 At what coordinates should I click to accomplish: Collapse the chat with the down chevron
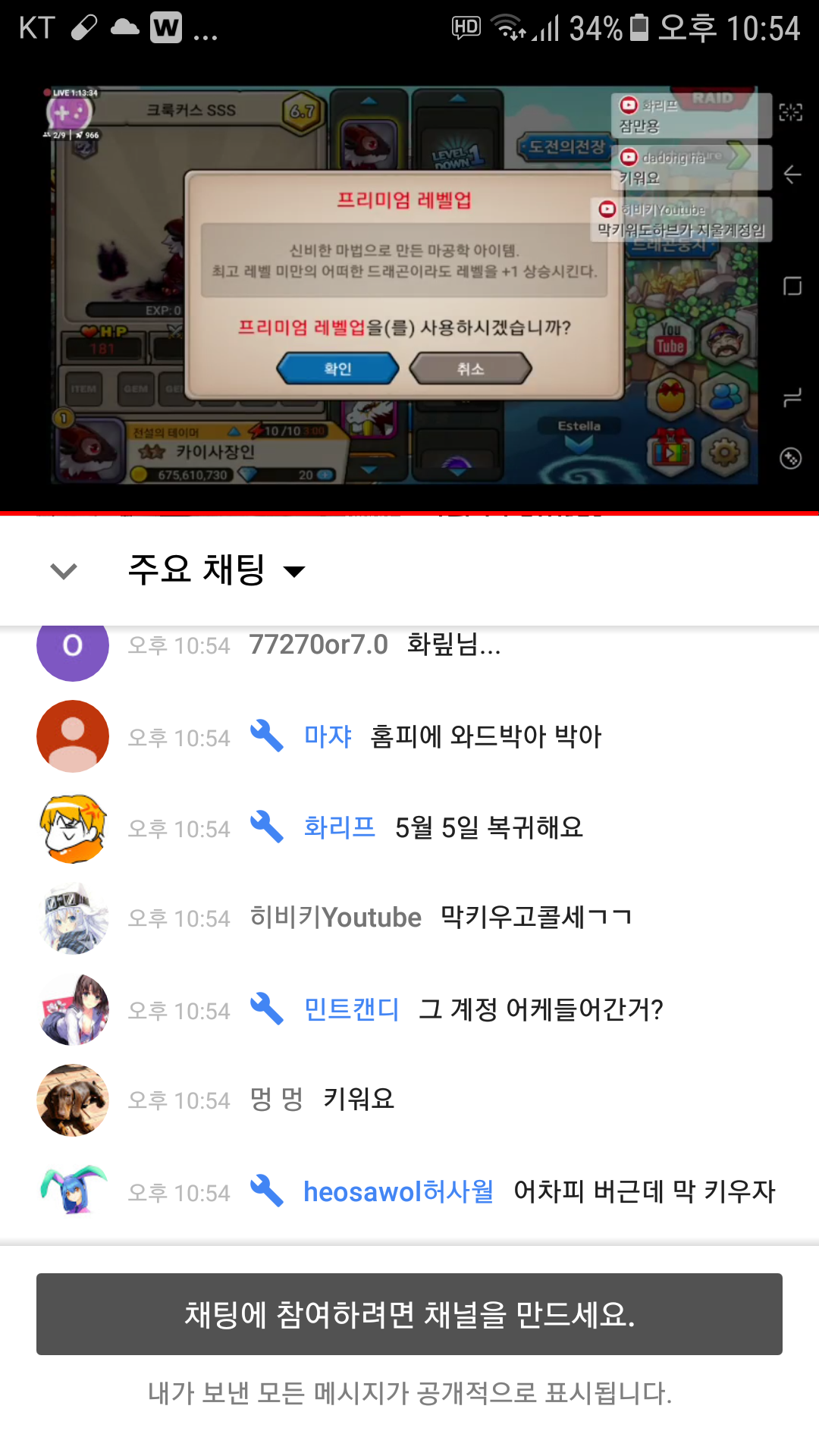coord(64,570)
